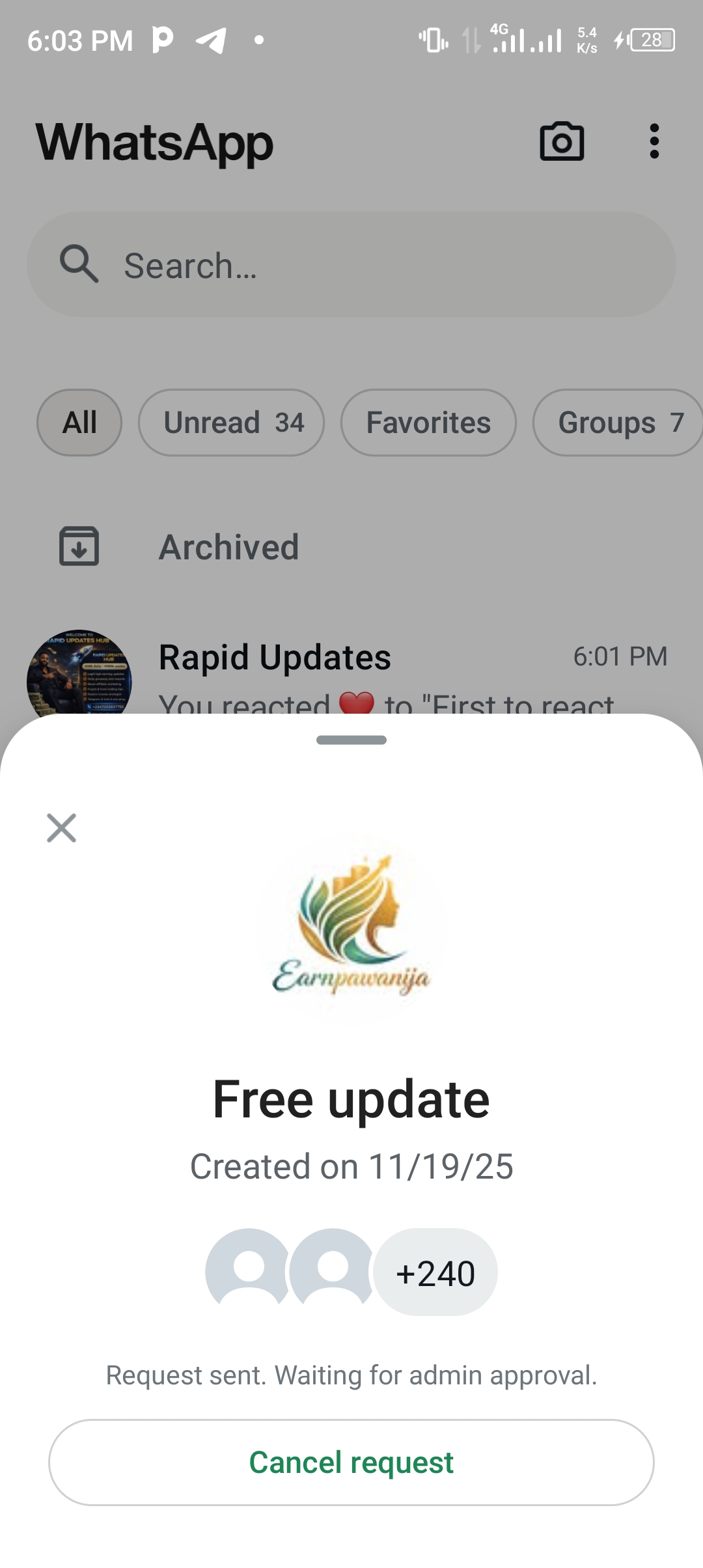Close the Free update bottom sheet
This screenshot has width=703, height=1568.
click(62, 828)
